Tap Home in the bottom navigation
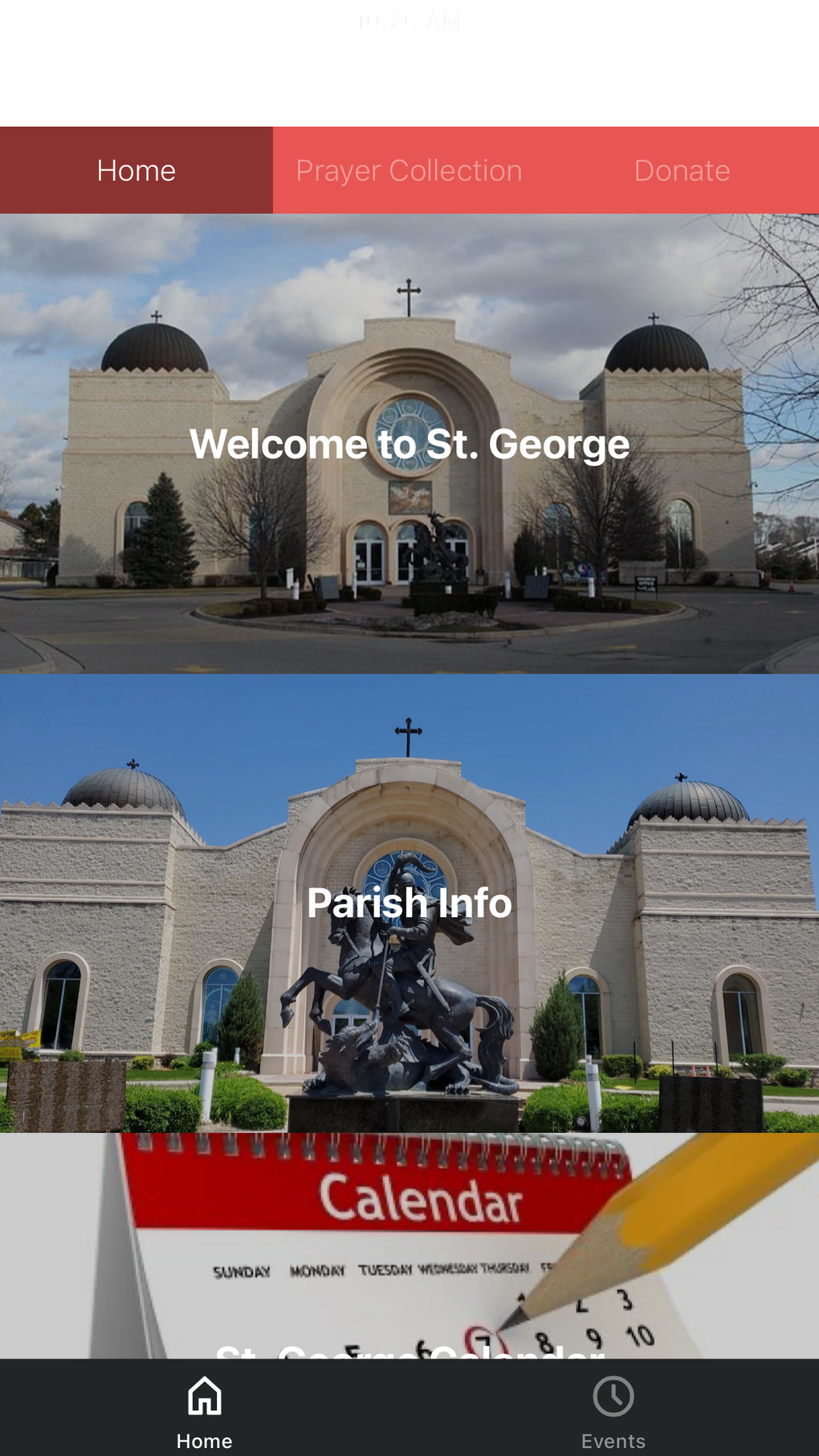Image resolution: width=819 pixels, height=1456 pixels. [x=205, y=1410]
